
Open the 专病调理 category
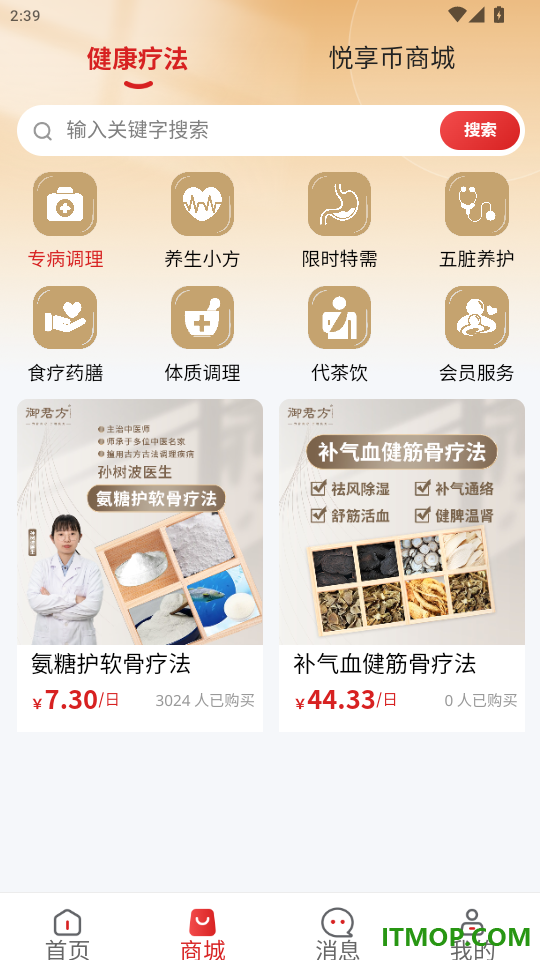pos(65,220)
